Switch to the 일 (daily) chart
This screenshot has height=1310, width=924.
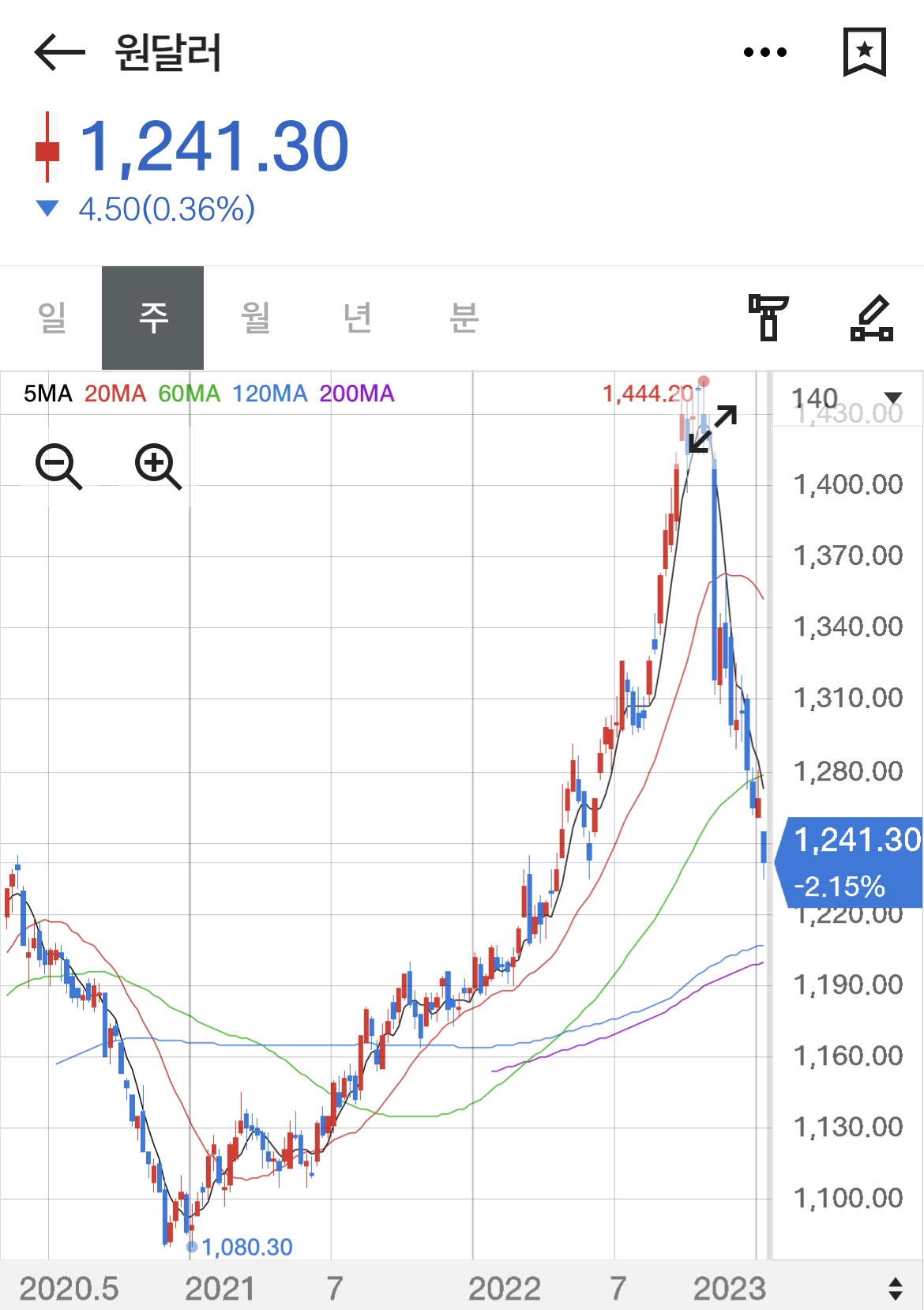(x=51, y=318)
